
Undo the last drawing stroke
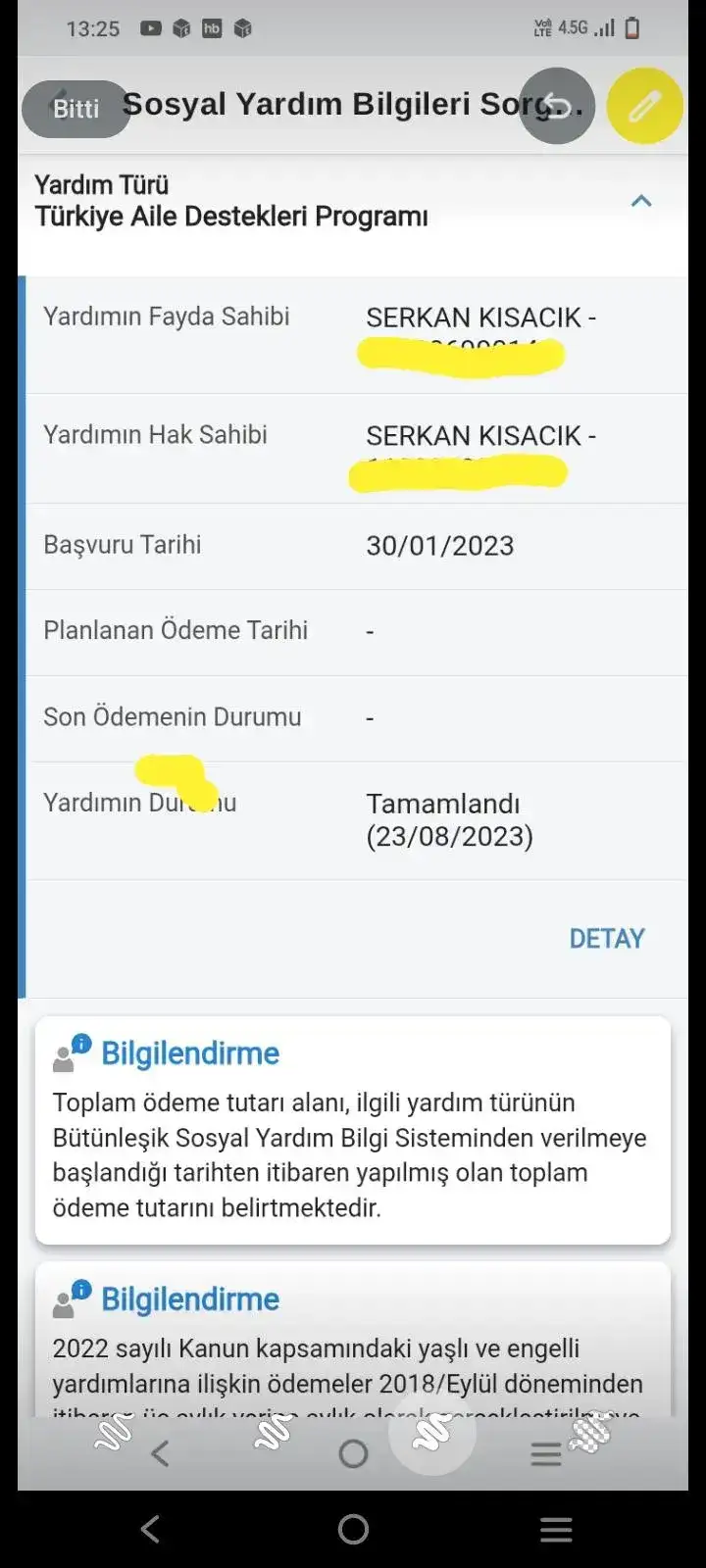[x=557, y=106]
